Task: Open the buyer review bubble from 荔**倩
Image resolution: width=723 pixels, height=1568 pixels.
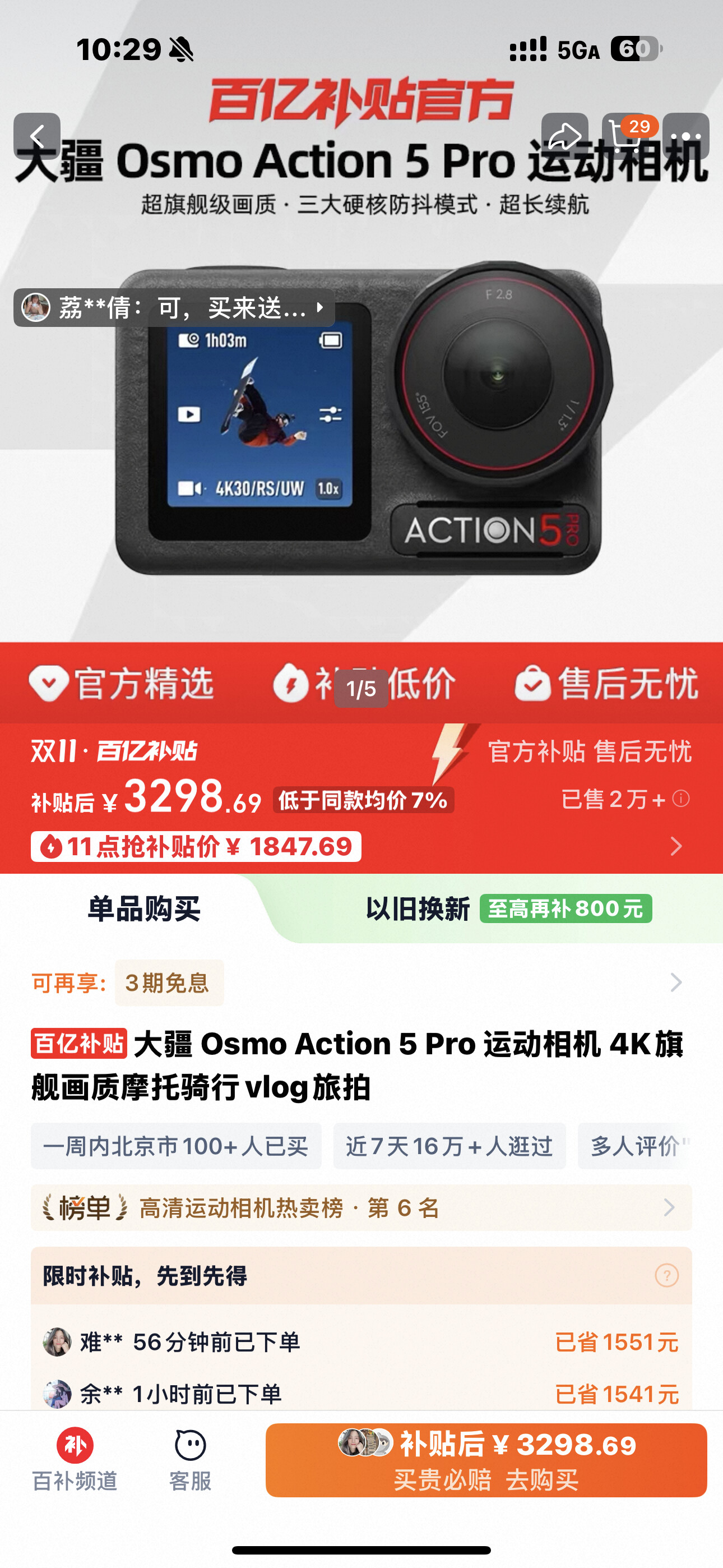Action: point(174,307)
